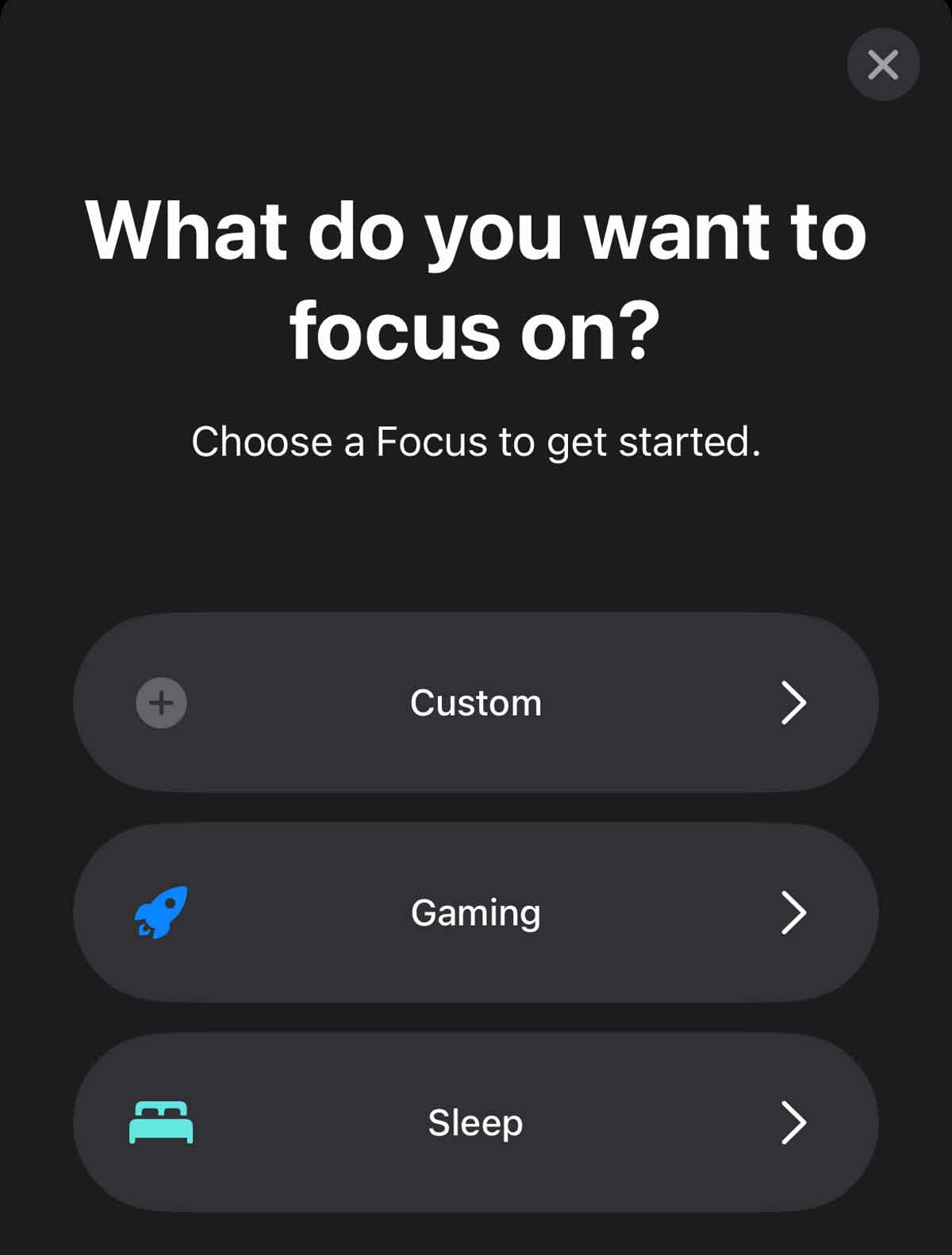Close the Focus selection sheet
The width and height of the screenshot is (952, 1255).
(883, 64)
